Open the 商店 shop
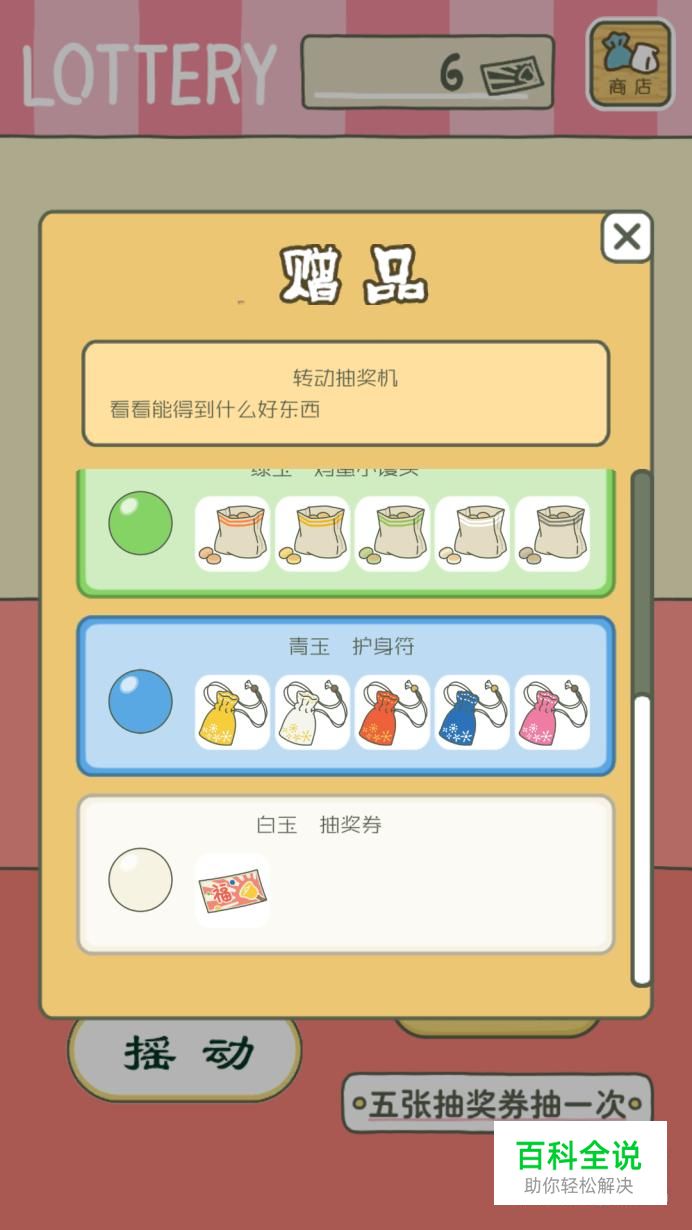The image size is (692, 1230). click(629, 62)
